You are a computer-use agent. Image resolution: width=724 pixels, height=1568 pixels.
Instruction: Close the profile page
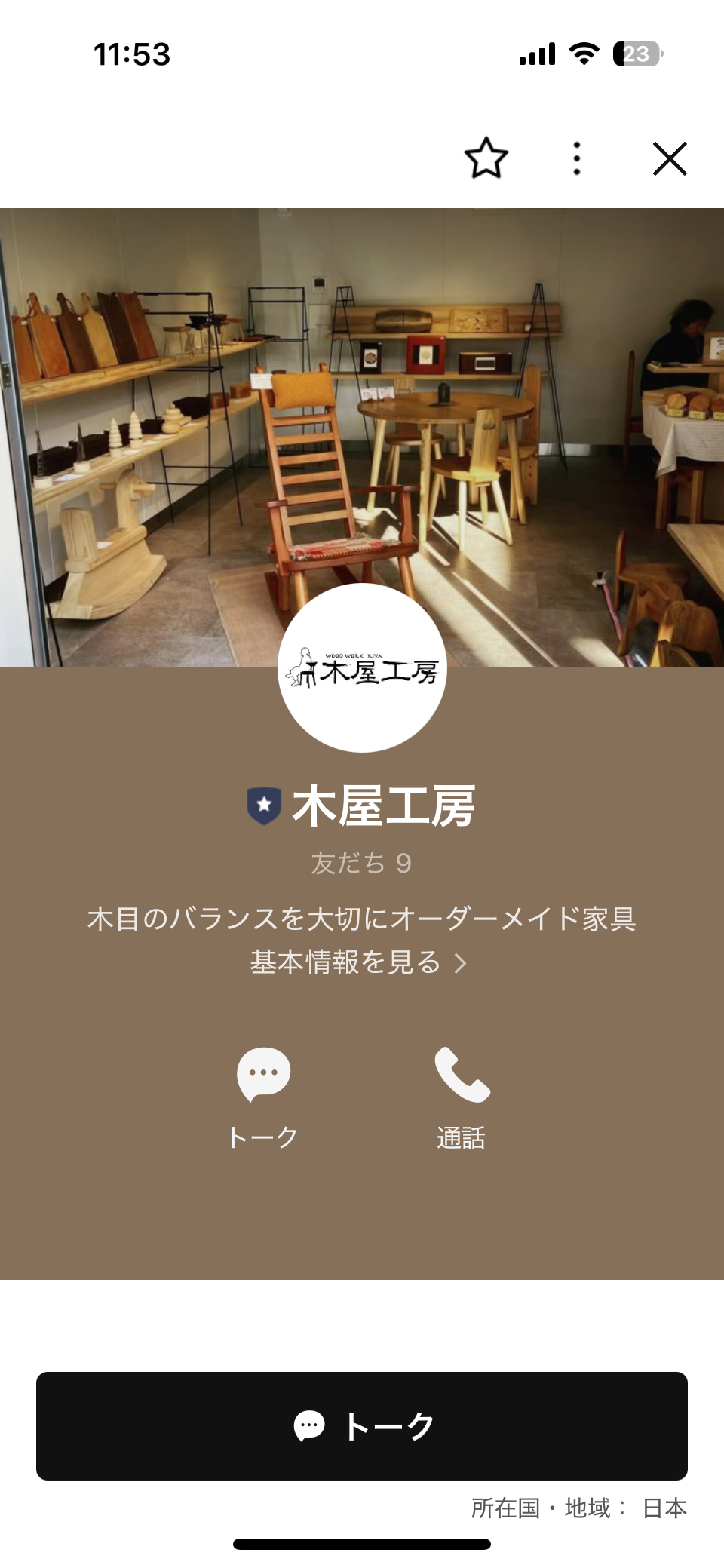(670, 158)
